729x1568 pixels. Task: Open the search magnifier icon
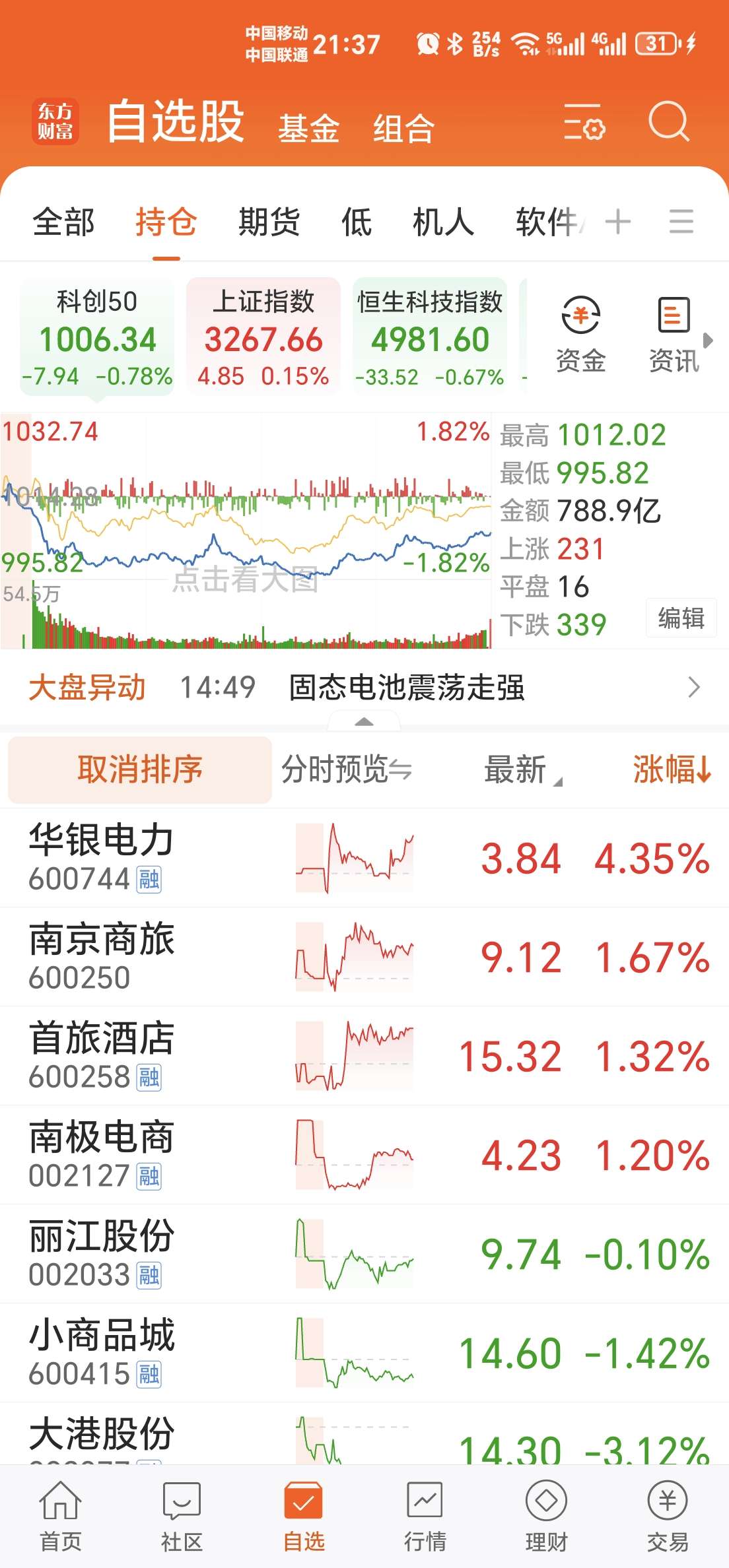tap(669, 121)
